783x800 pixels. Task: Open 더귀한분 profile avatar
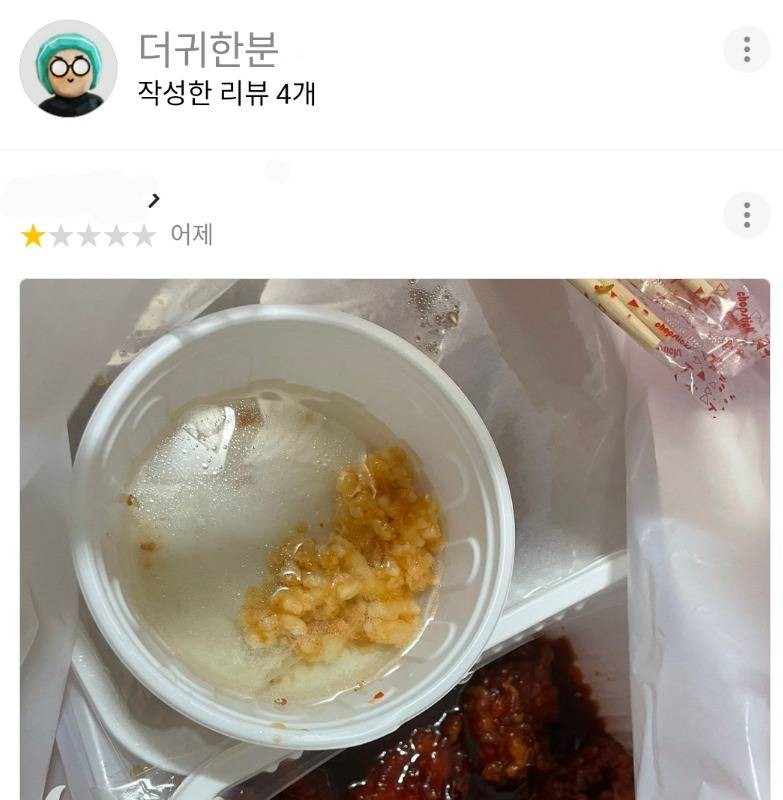[x=68, y=69]
